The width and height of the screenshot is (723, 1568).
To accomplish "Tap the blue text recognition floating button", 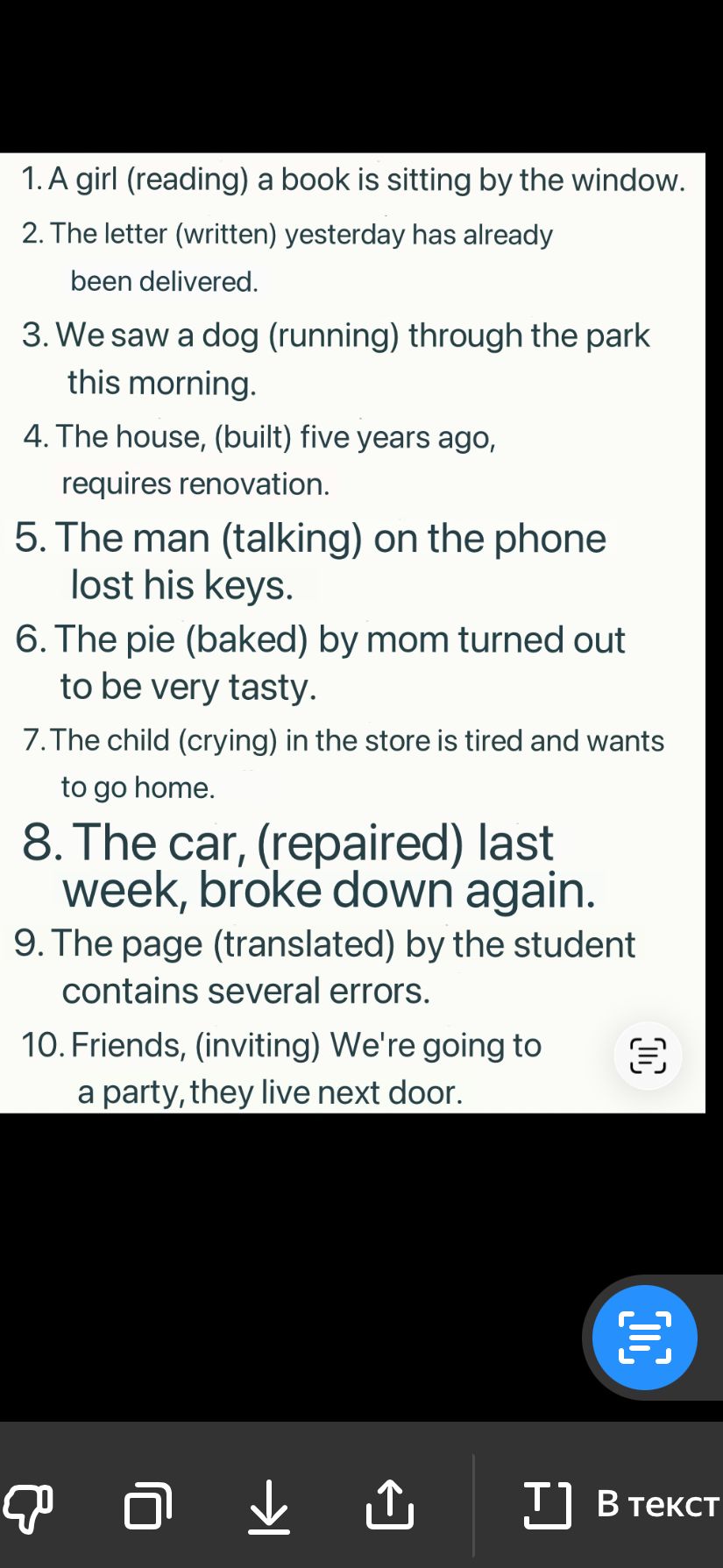I will (x=644, y=1337).
